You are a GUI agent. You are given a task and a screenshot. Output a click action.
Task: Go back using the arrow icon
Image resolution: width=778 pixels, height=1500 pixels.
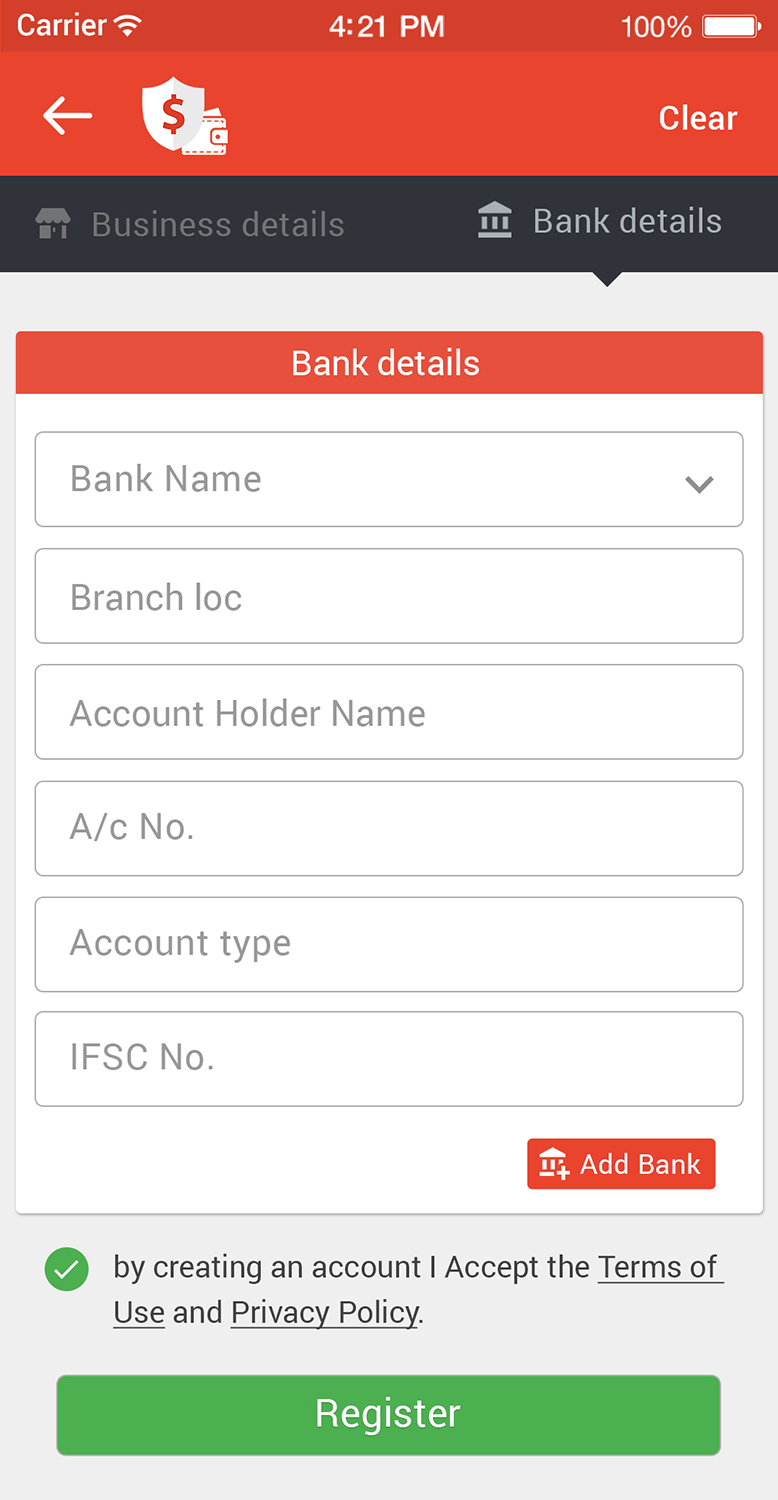pyautogui.click(x=67, y=117)
